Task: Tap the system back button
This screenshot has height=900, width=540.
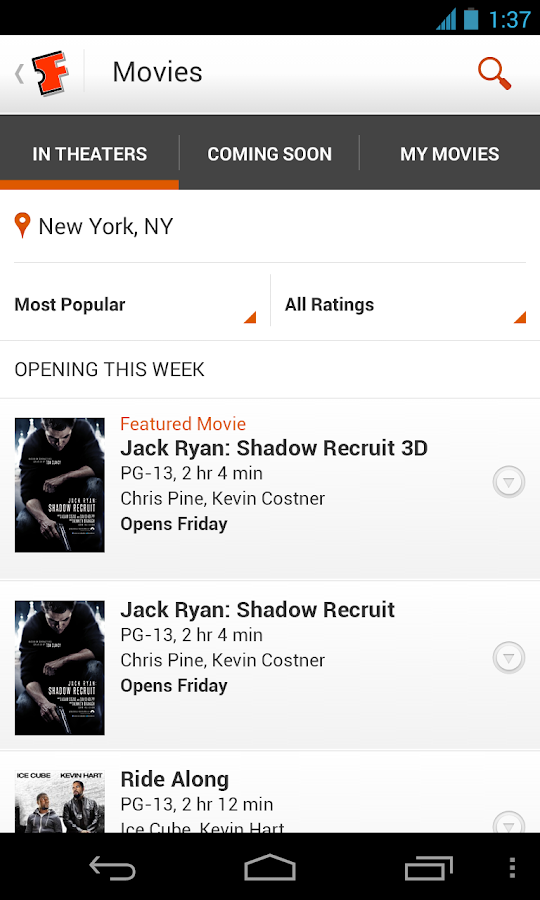Action: coord(112,867)
